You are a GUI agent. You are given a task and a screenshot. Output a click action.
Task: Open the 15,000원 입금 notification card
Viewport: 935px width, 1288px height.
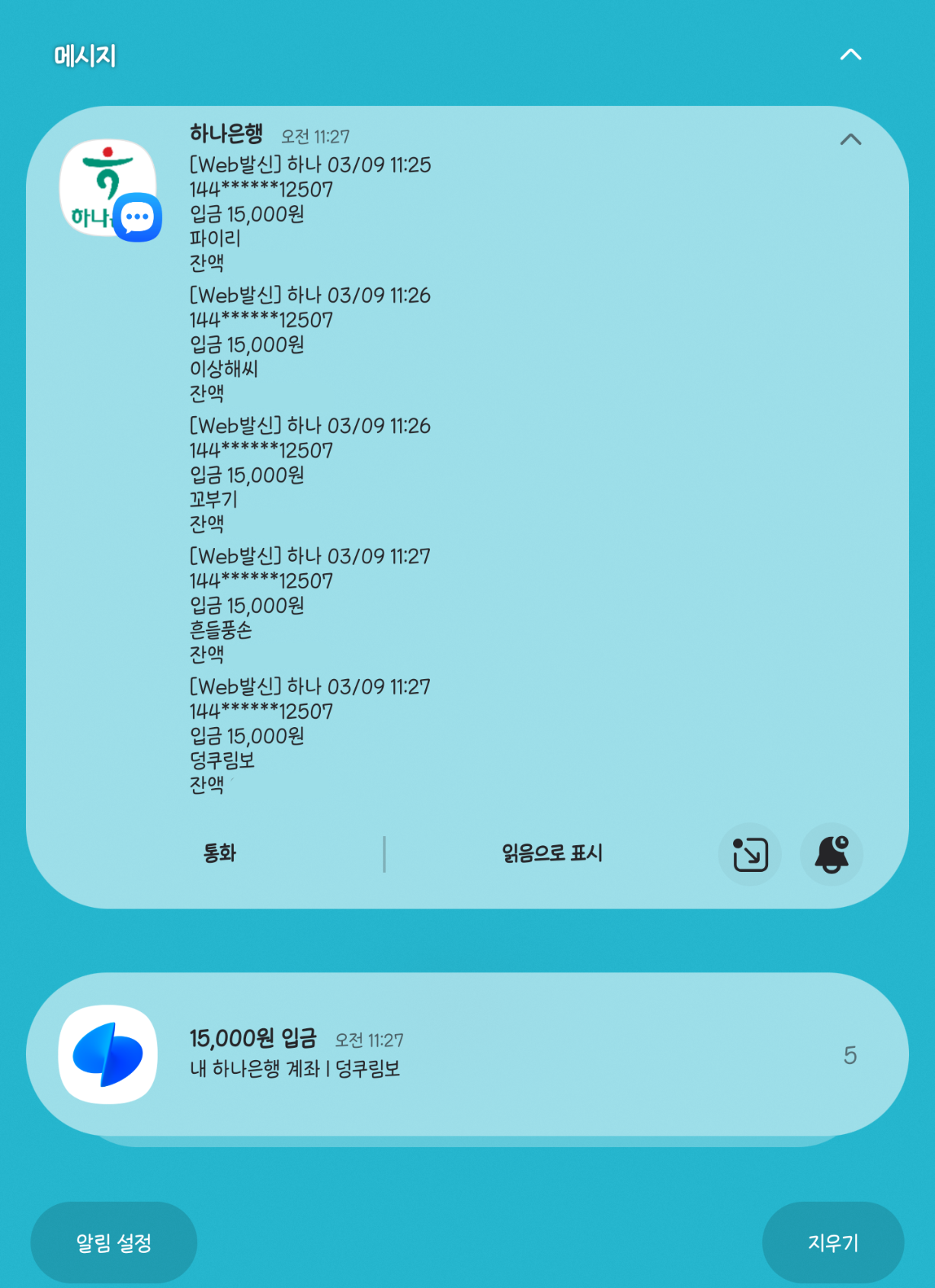tap(466, 1054)
